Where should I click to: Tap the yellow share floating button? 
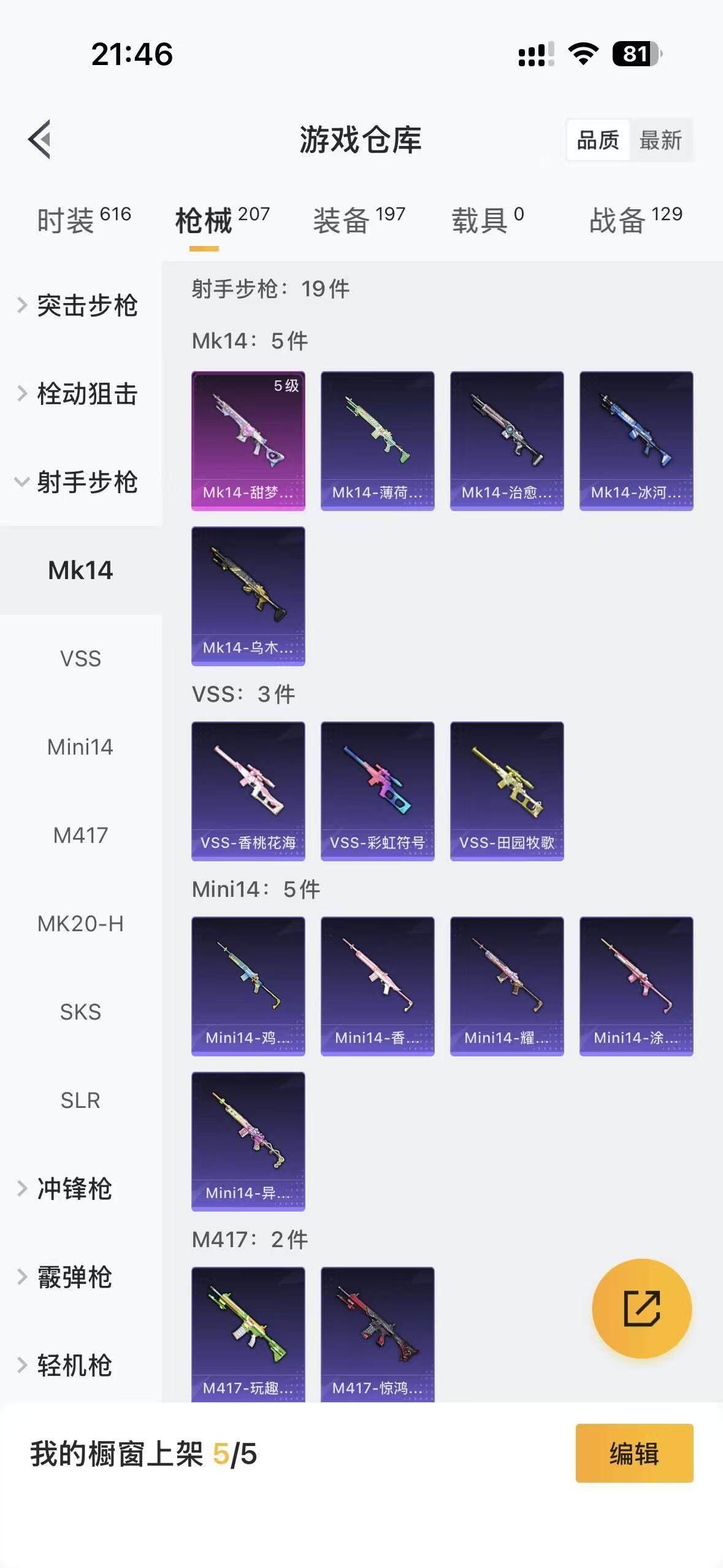click(x=641, y=1309)
